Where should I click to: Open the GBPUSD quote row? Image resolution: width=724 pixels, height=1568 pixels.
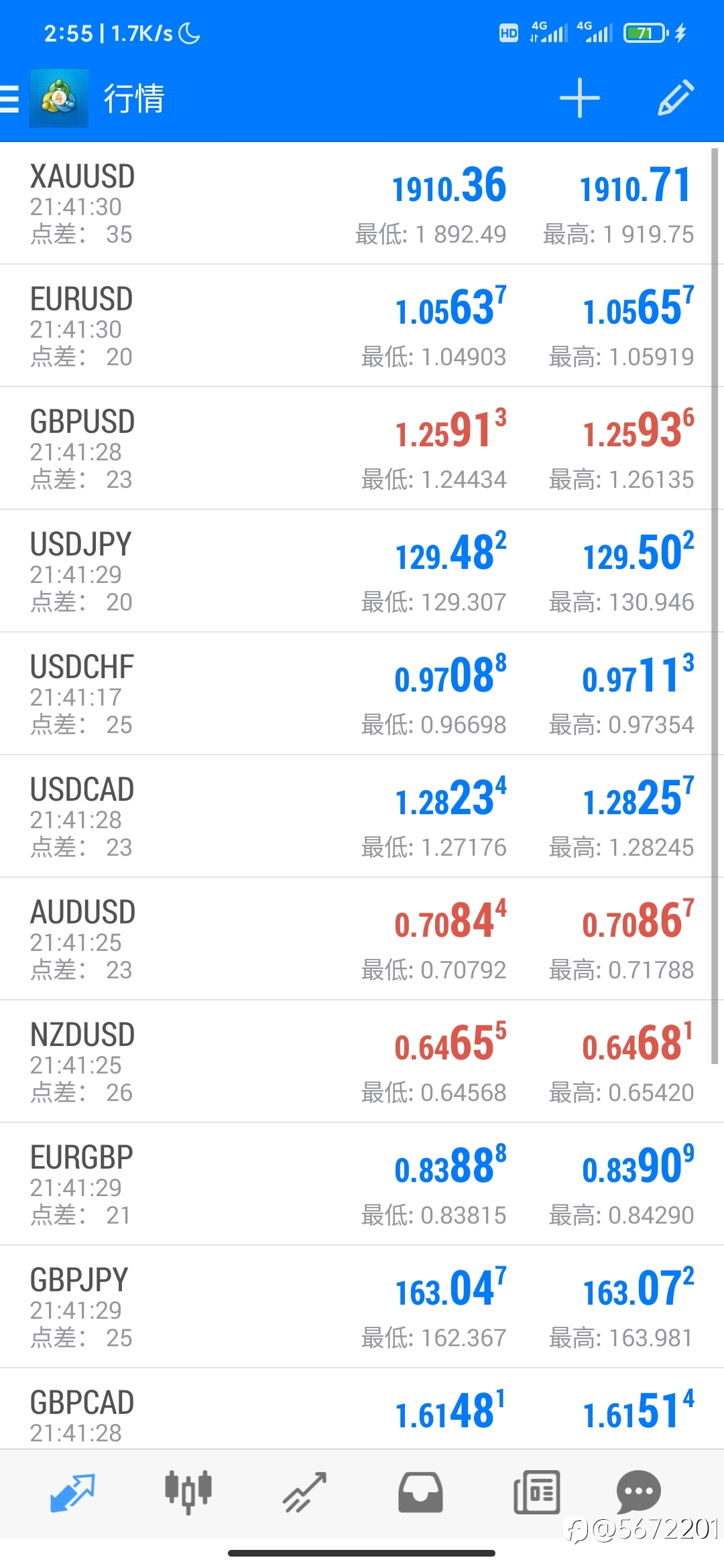[x=362, y=449]
